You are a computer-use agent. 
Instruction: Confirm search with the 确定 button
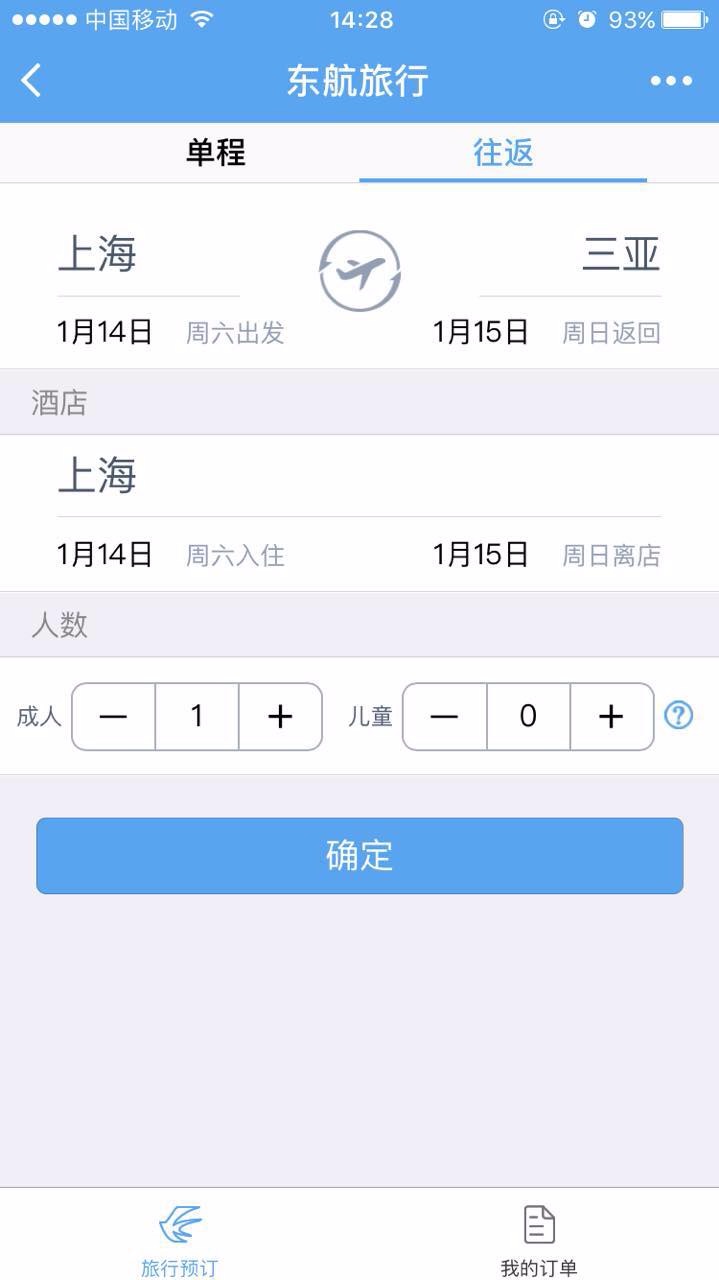point(359,856)
